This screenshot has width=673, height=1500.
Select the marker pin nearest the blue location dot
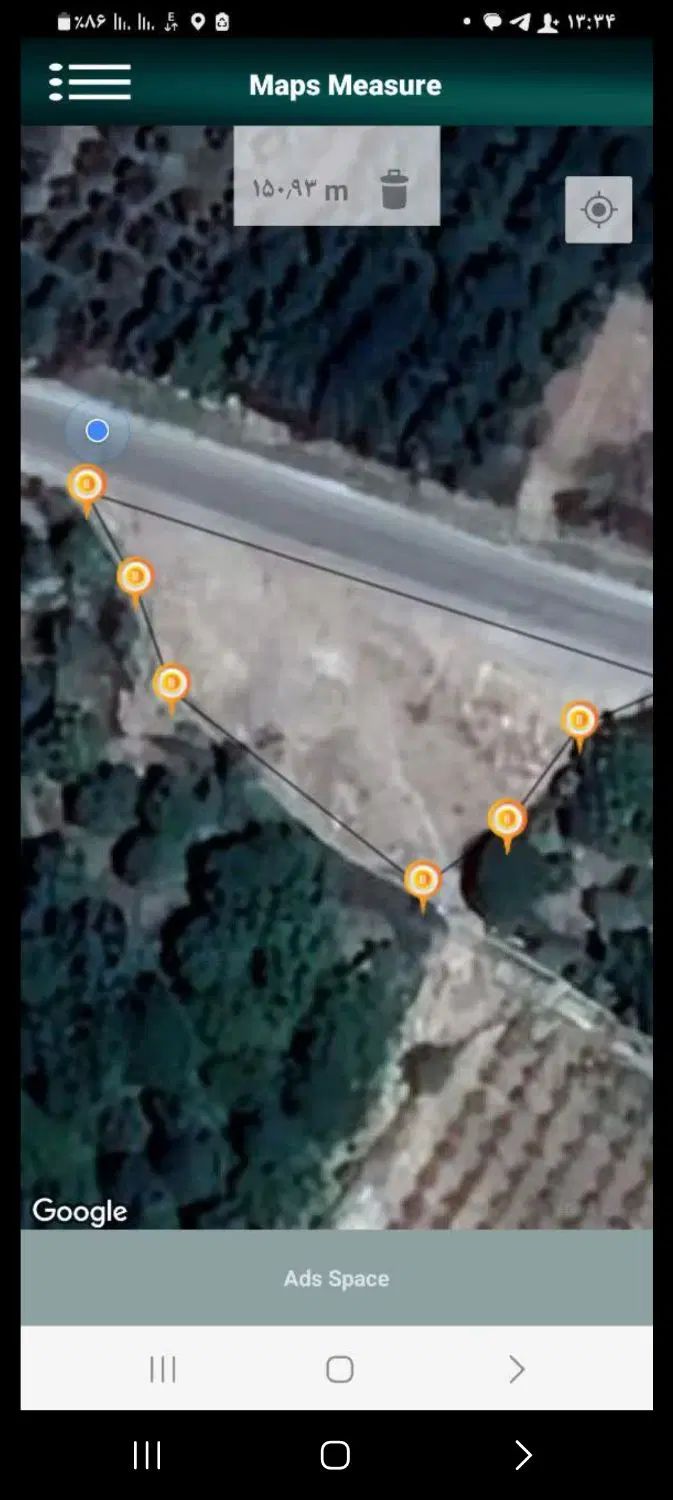coord(87,487)
